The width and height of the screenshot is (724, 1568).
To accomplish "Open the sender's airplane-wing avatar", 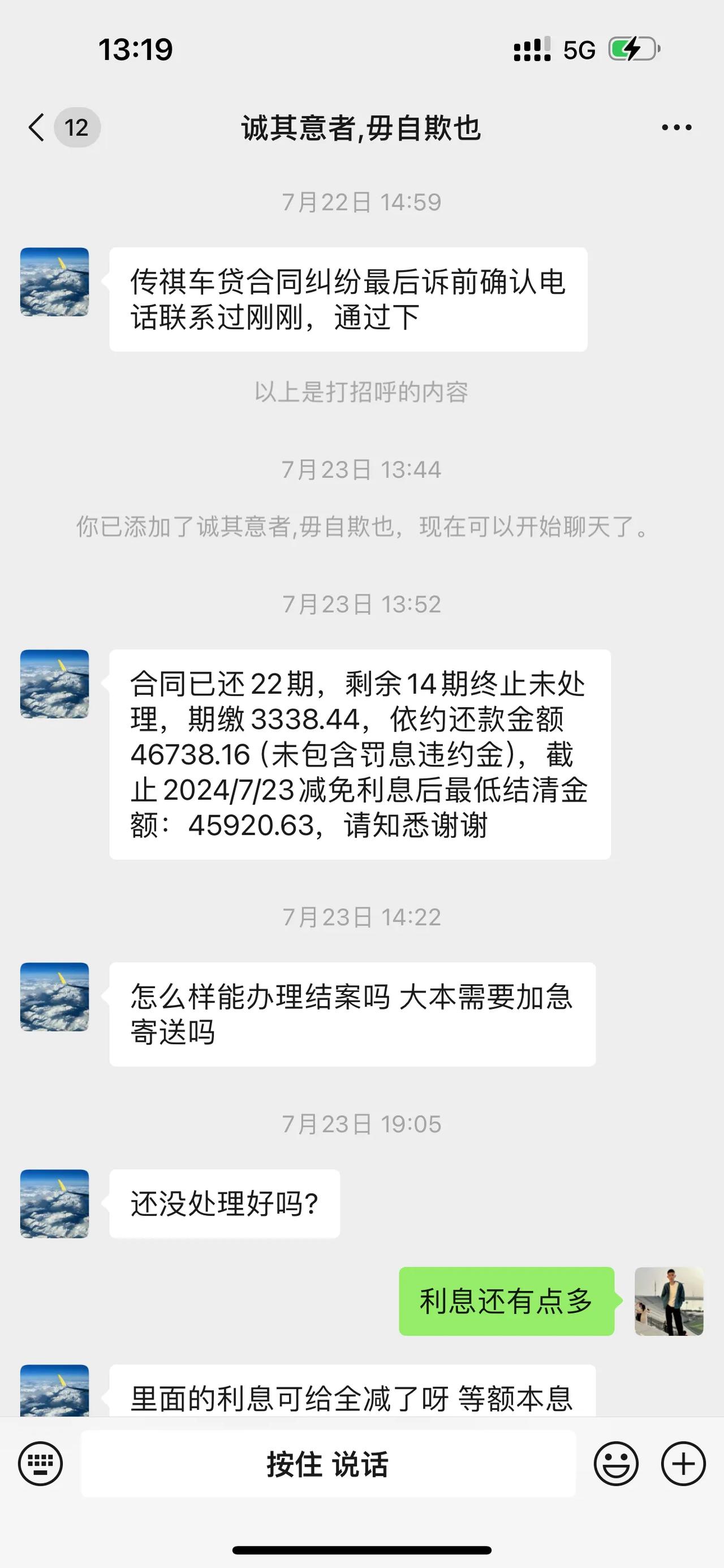I will [54, 280].
